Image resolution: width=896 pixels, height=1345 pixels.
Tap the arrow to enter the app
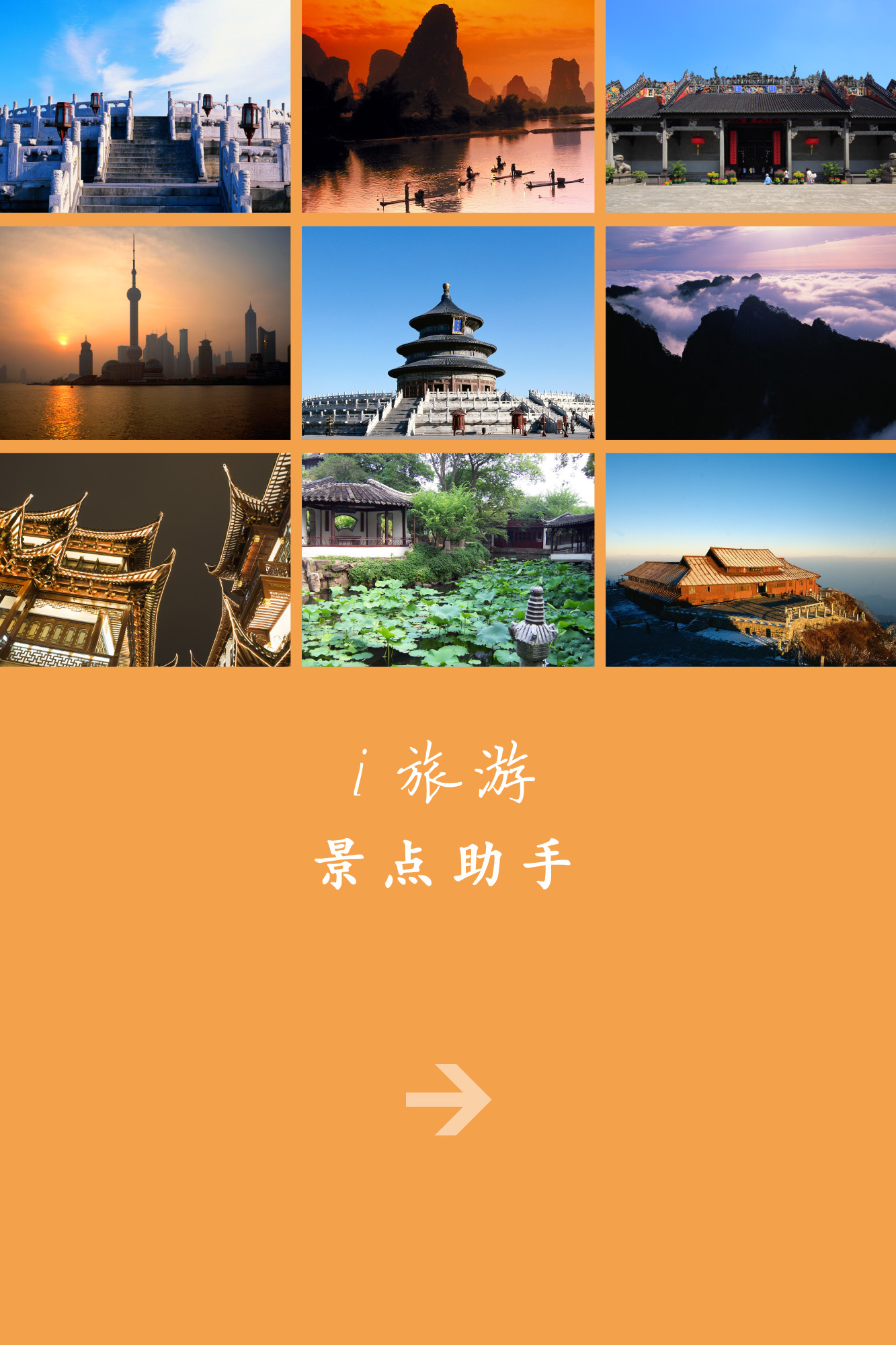(448, 1099)
